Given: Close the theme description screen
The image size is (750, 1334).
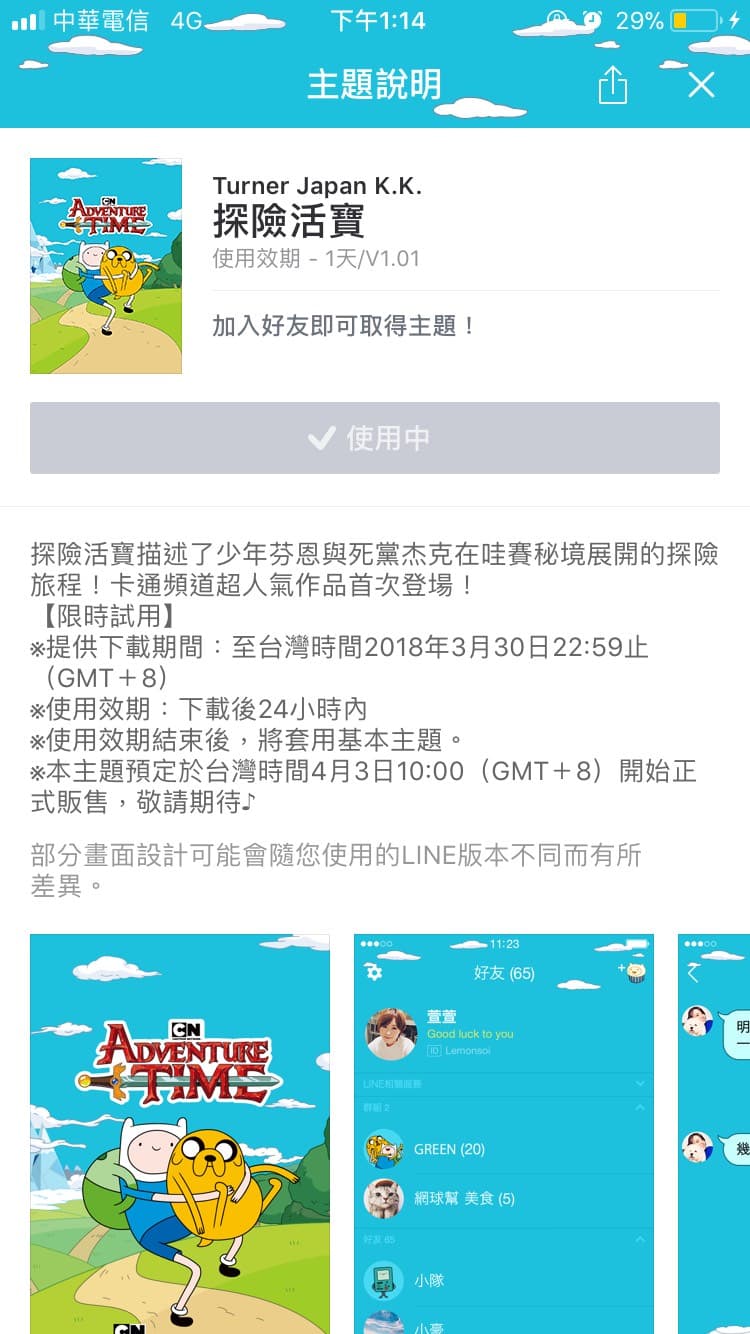Looking at the screenshot, I should tap(701, 85).
